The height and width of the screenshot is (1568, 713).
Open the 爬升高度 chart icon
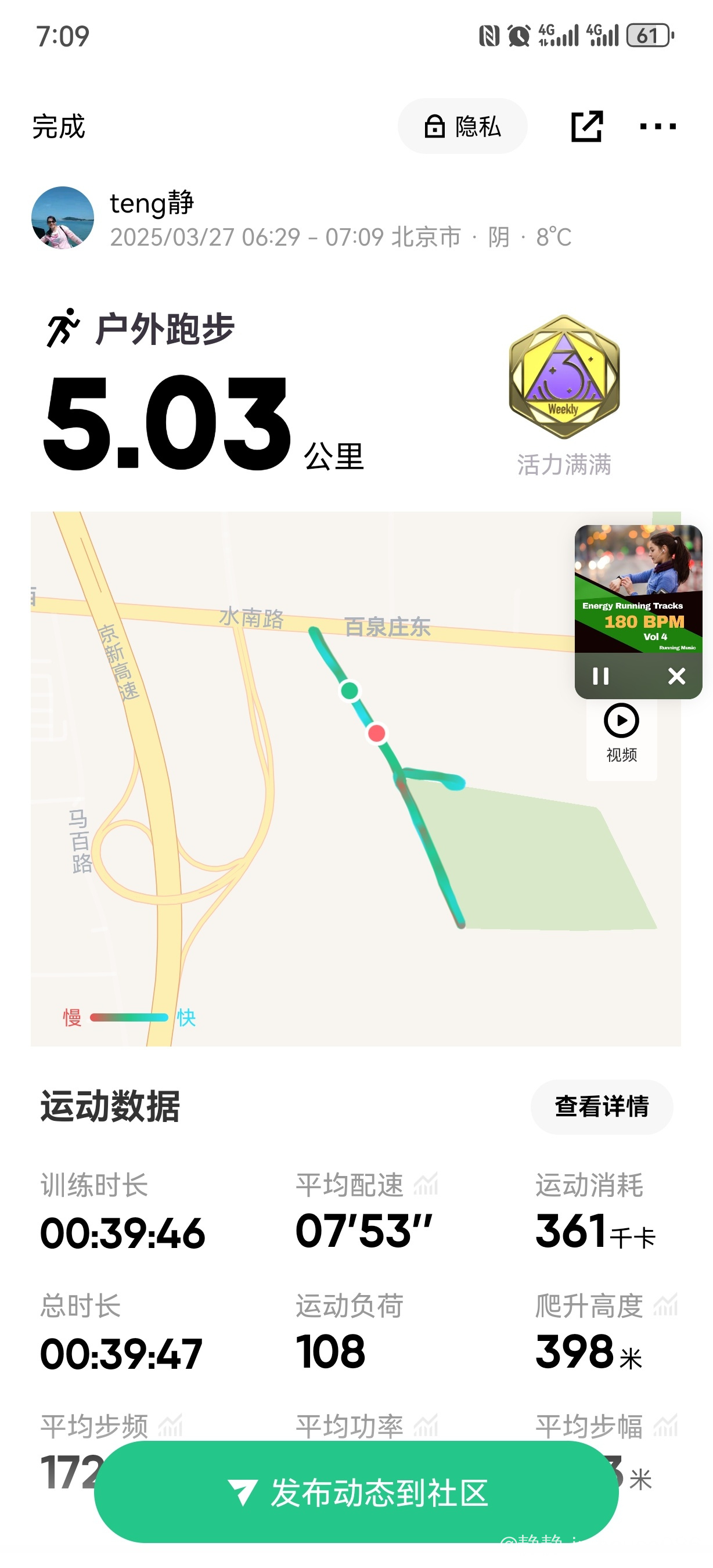[665, 1305]
